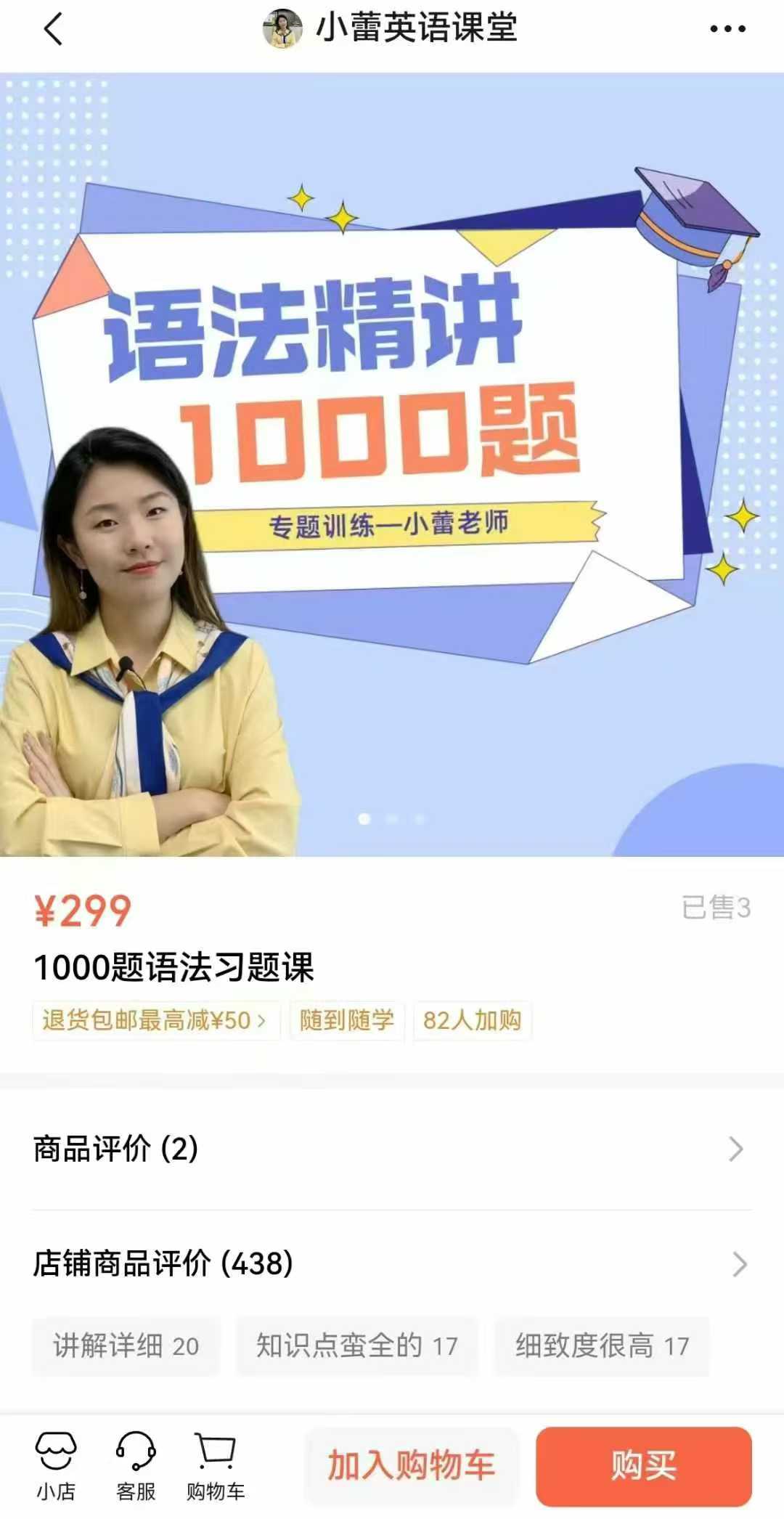Image resolution: width=784 pixels, height=1519 pixels.
Task: Open 店铺商品评价 (438) reviews
Action: pyautogui.click(x=392, y=1263)
